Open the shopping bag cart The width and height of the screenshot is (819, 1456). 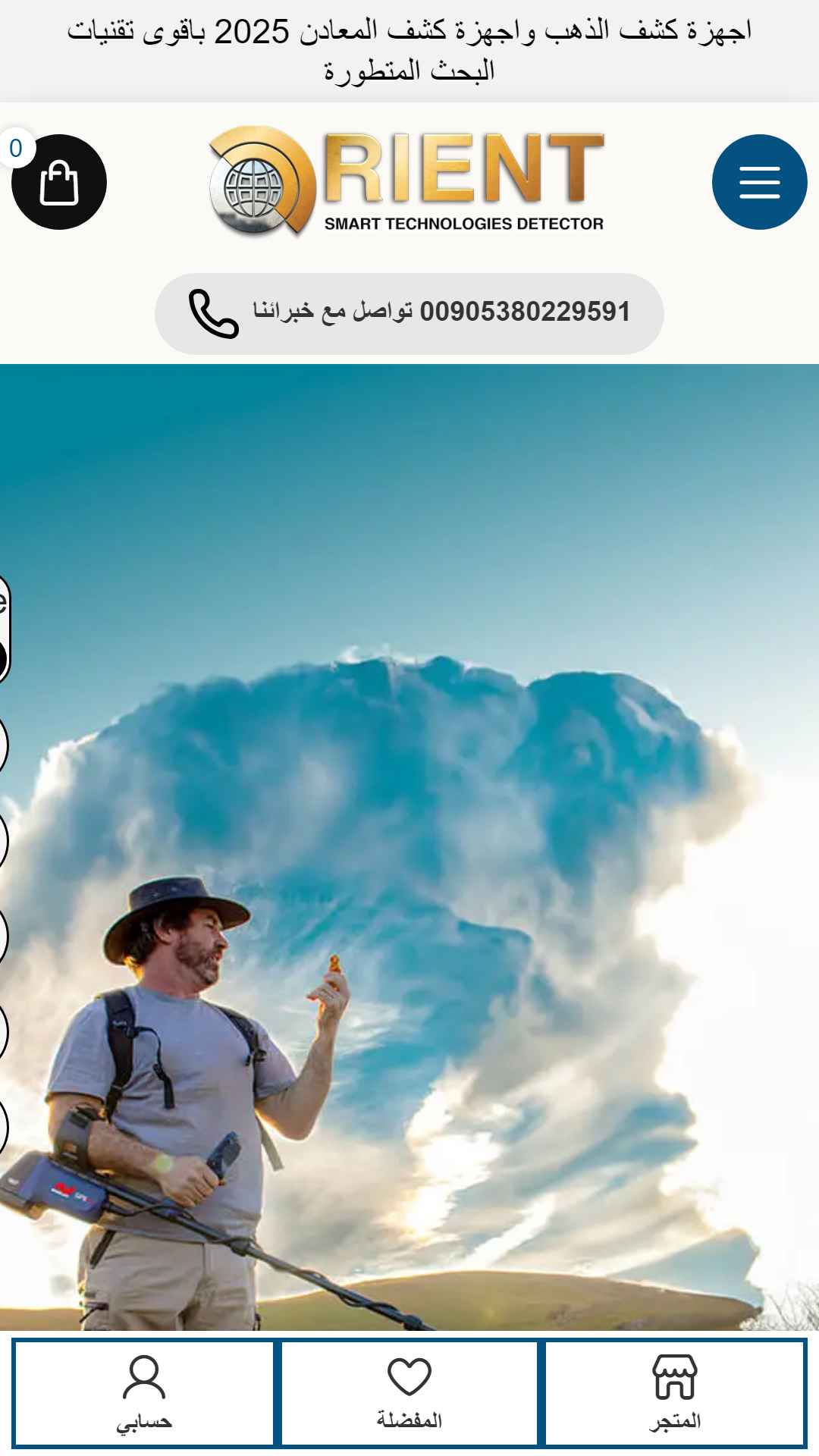[59, 182]
